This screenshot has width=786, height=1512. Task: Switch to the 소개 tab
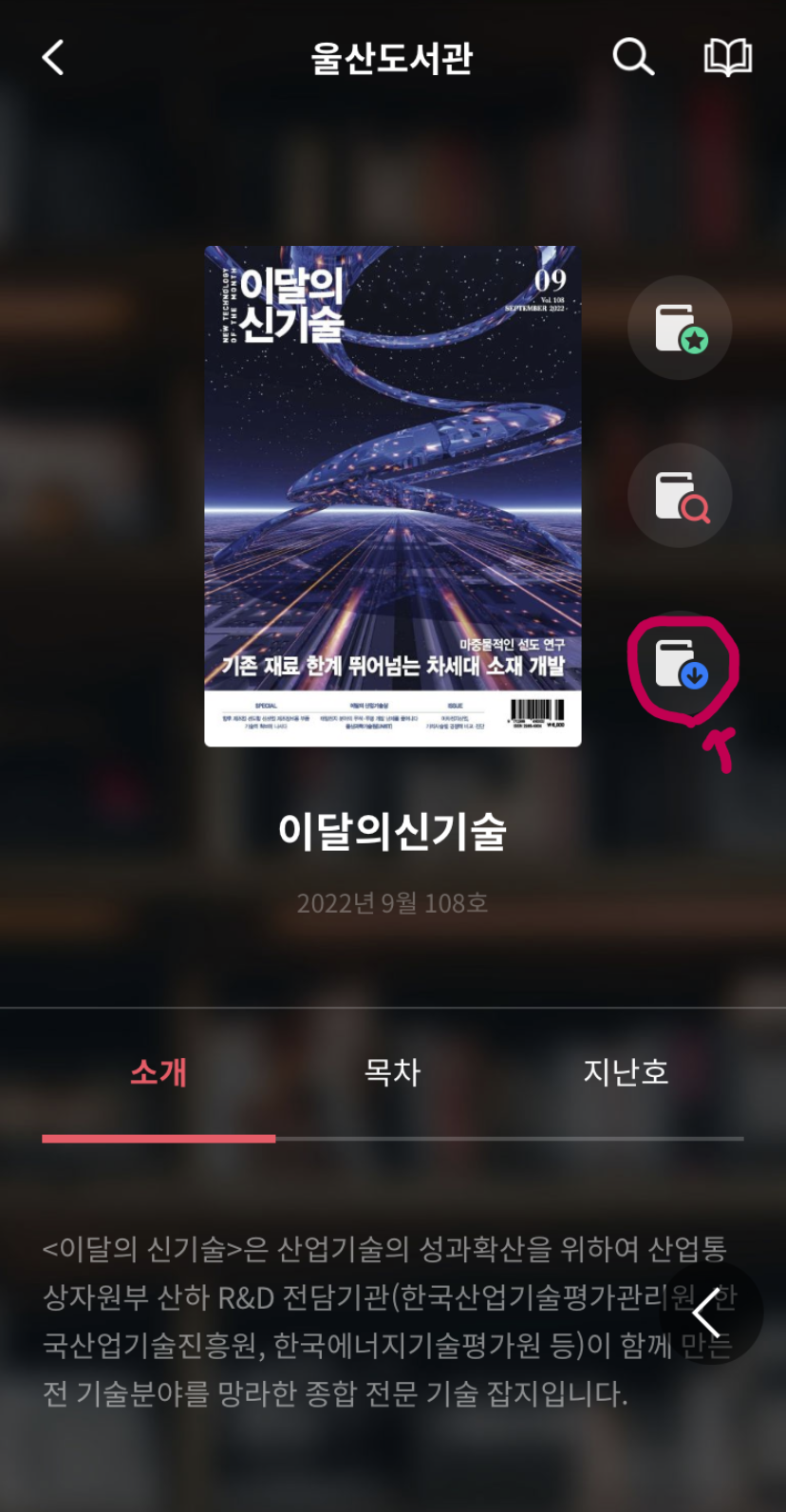coord(159,1073)
